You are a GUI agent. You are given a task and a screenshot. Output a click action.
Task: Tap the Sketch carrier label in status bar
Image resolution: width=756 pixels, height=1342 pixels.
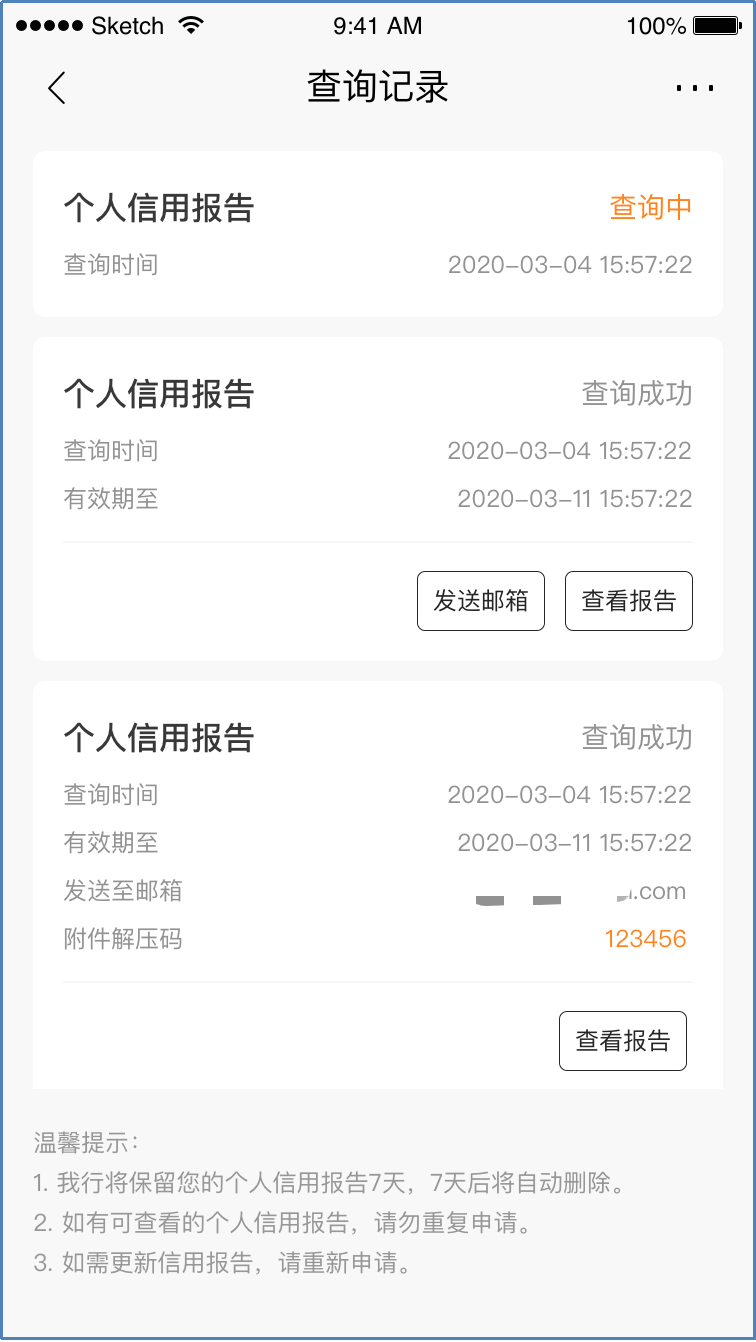pyautogui.click(x=125, y=26)
